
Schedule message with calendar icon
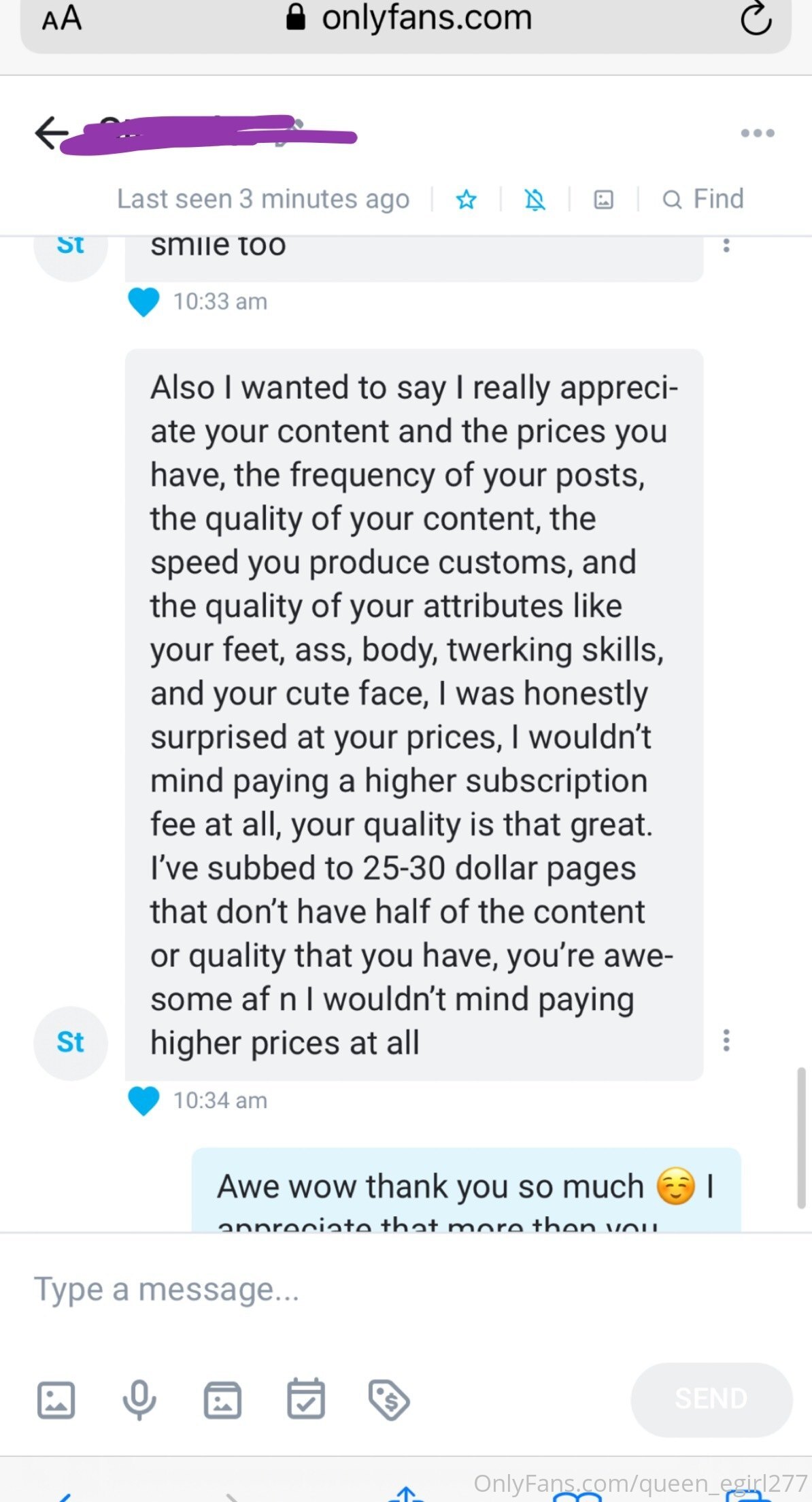pos(306,1399)
